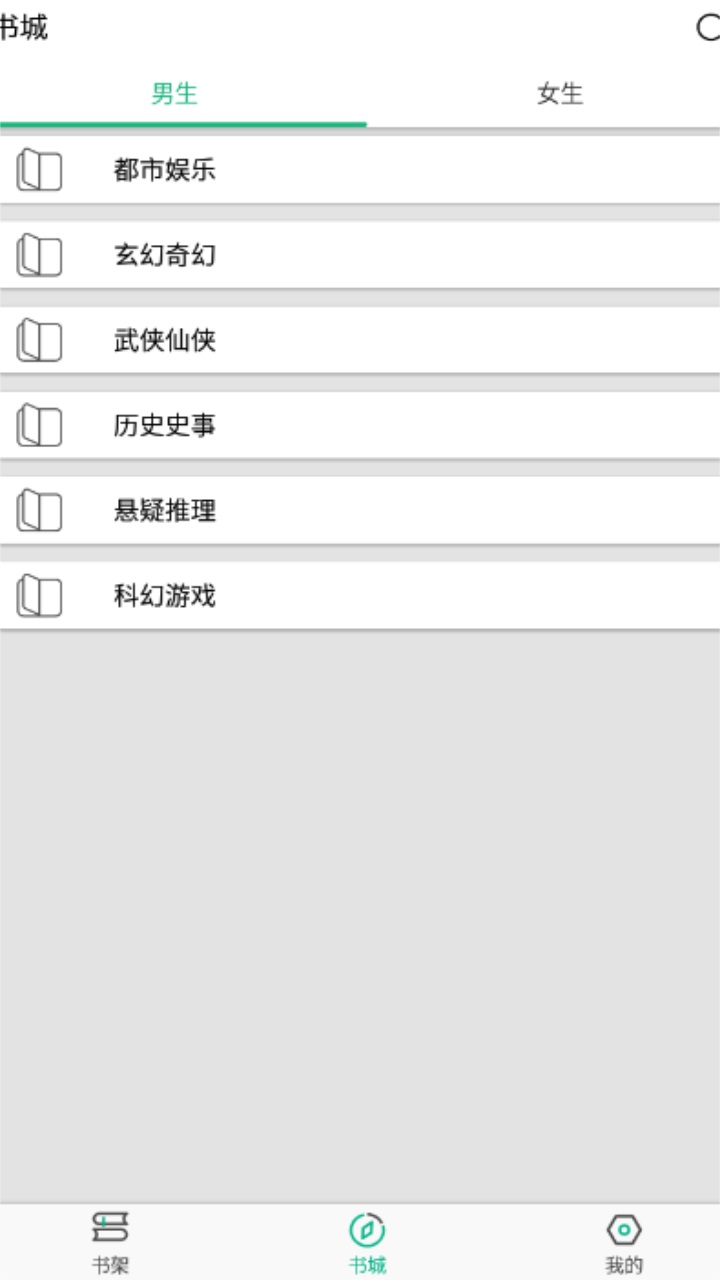Image resolution: width=720 pixels, height=1280 pixels.
Task: Click the book icon beside 科幻游戏
Action: pyautogui.click(x=38, y=597)
